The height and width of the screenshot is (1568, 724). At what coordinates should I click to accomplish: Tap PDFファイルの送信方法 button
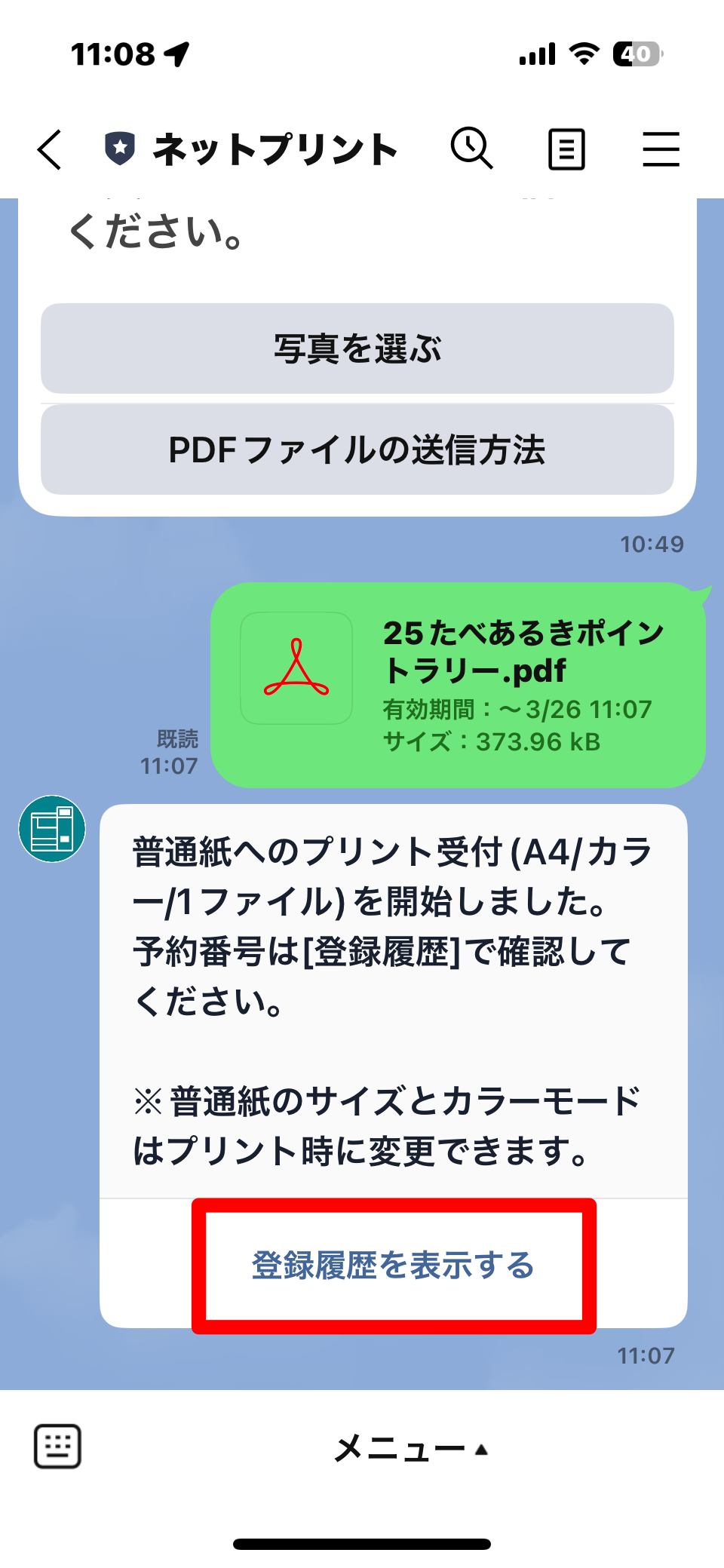coord(357,450)
